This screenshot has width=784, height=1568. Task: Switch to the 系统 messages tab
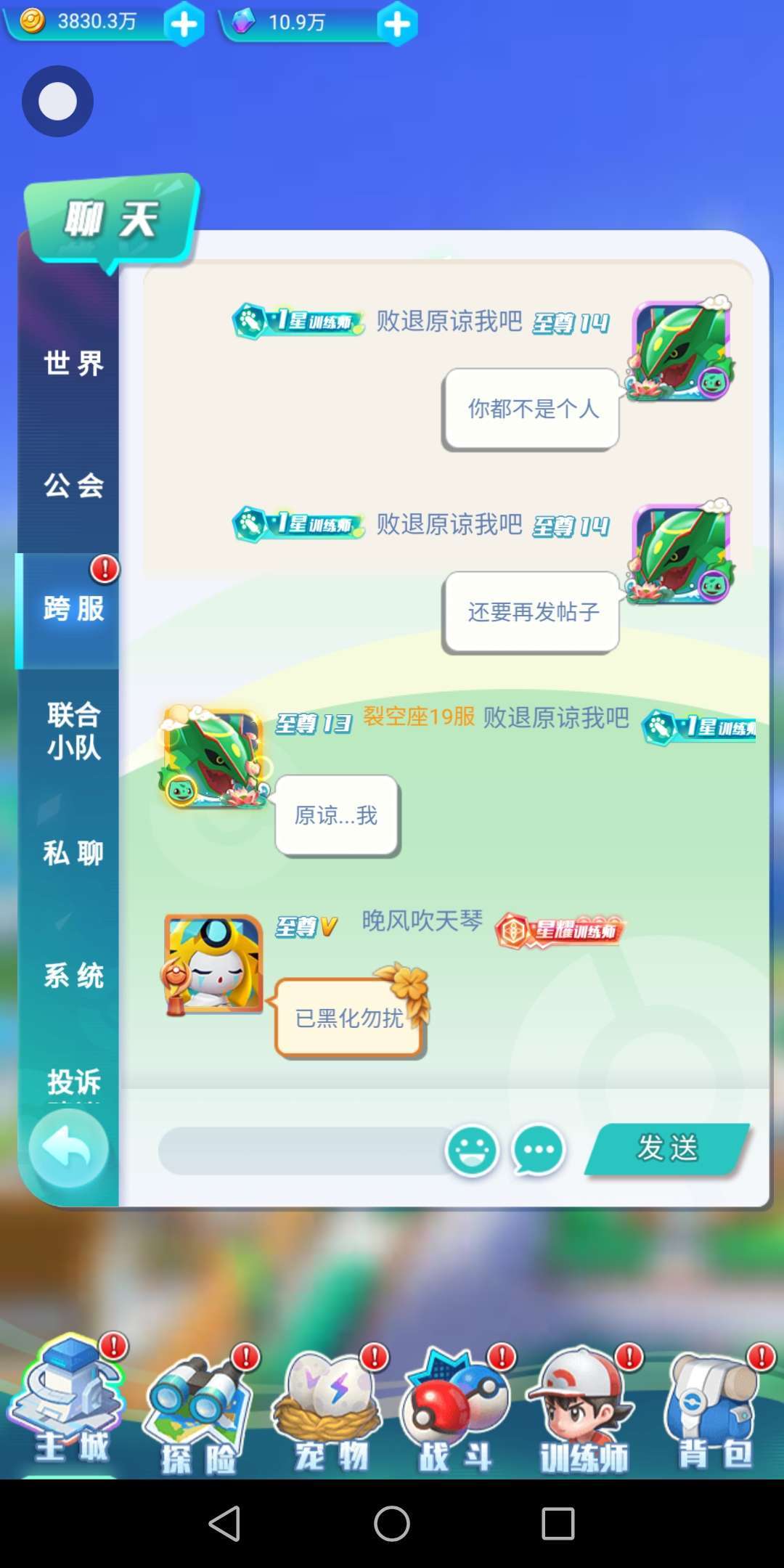tap(73, 975)
